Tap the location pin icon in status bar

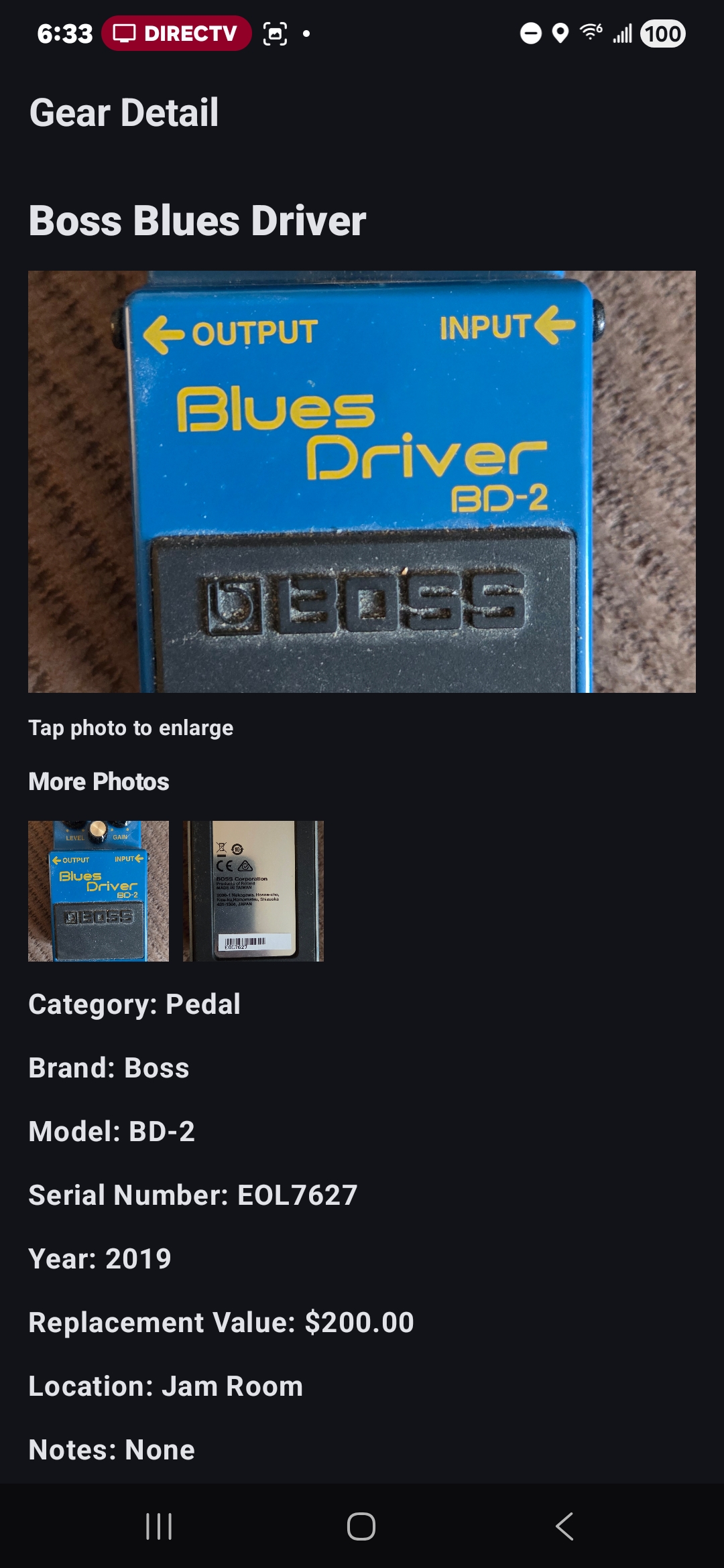coord(559,32)
